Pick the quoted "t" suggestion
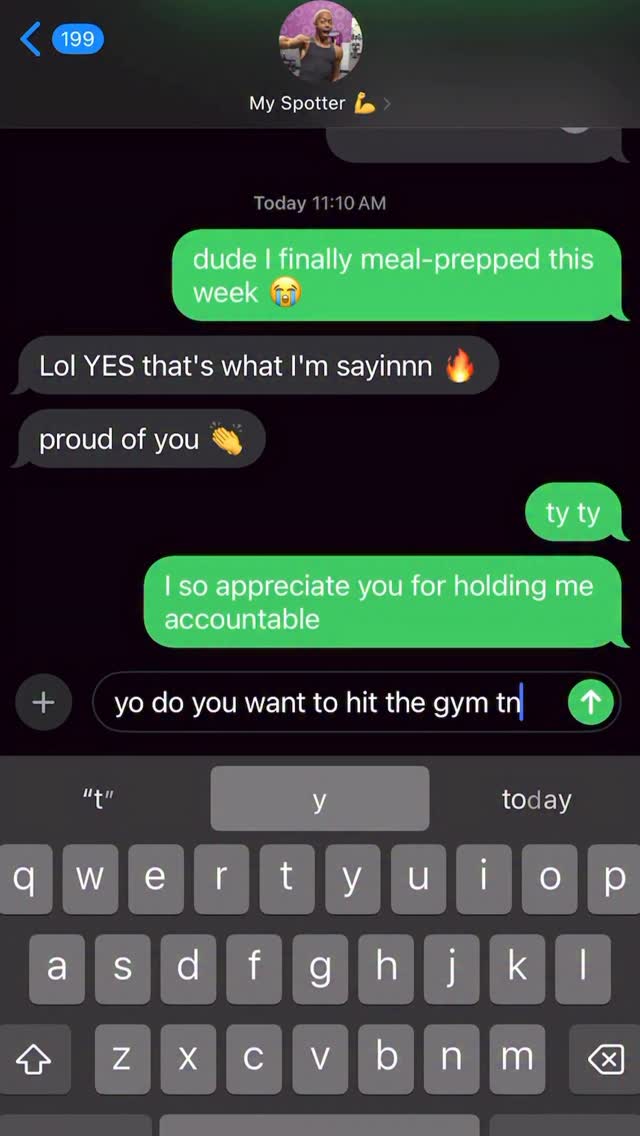This screenshot has height=1136, width=640. click(97, 799)
